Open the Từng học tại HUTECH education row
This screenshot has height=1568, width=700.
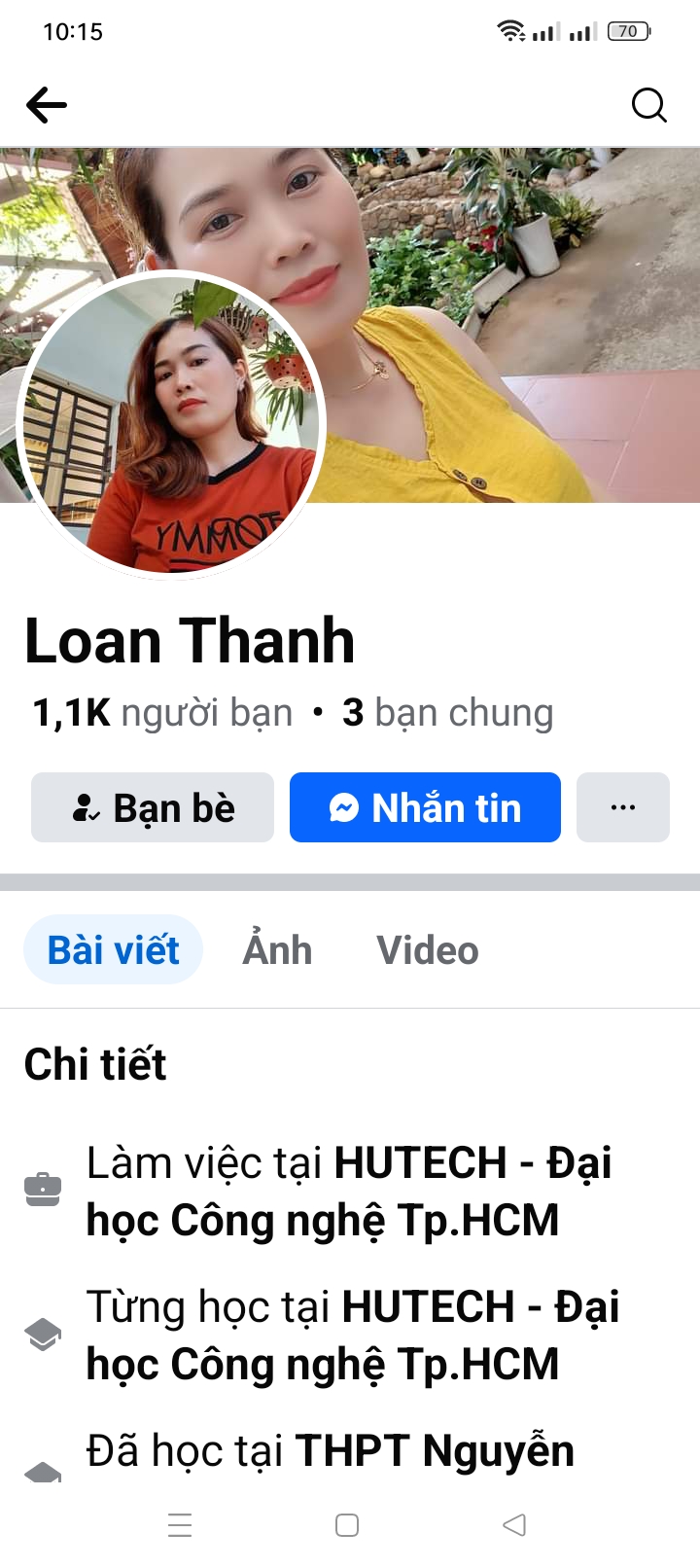pyautogui.click(x=352, y=1335)
